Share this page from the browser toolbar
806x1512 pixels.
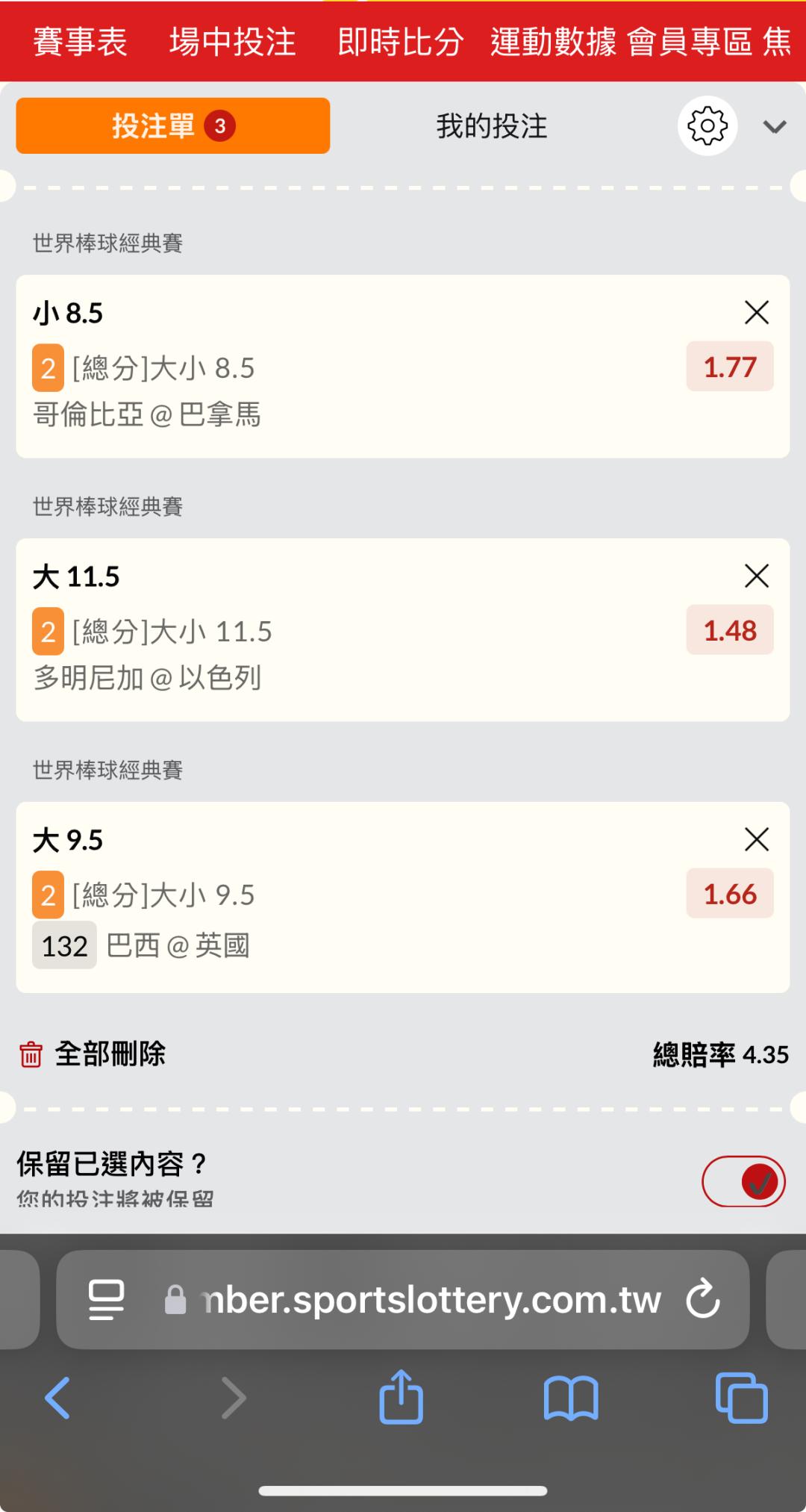pyautogui.click(x=401, y=1397)
